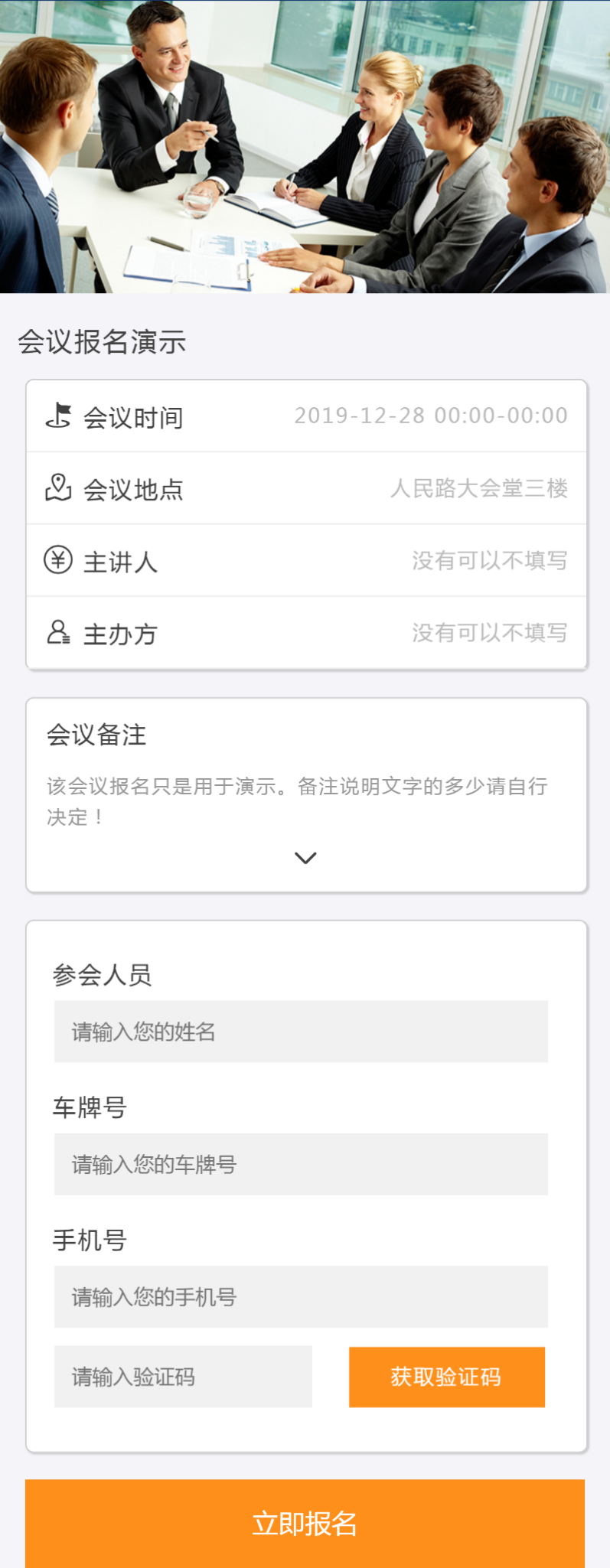The height and width of the screenshot is (1568, 610).
Task: Focus the 请输入您的车牌号 plate number field
Action: click(301, 1164)
